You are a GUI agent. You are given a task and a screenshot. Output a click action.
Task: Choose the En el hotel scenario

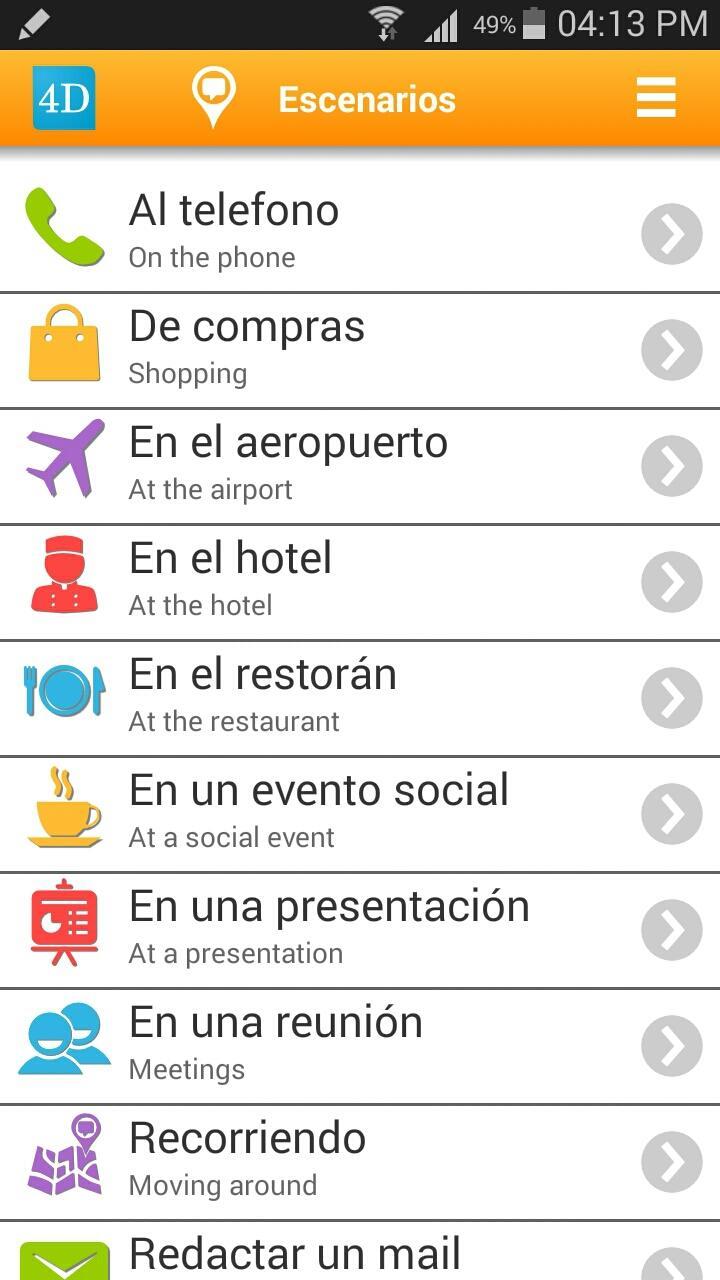tap(360, 581)
